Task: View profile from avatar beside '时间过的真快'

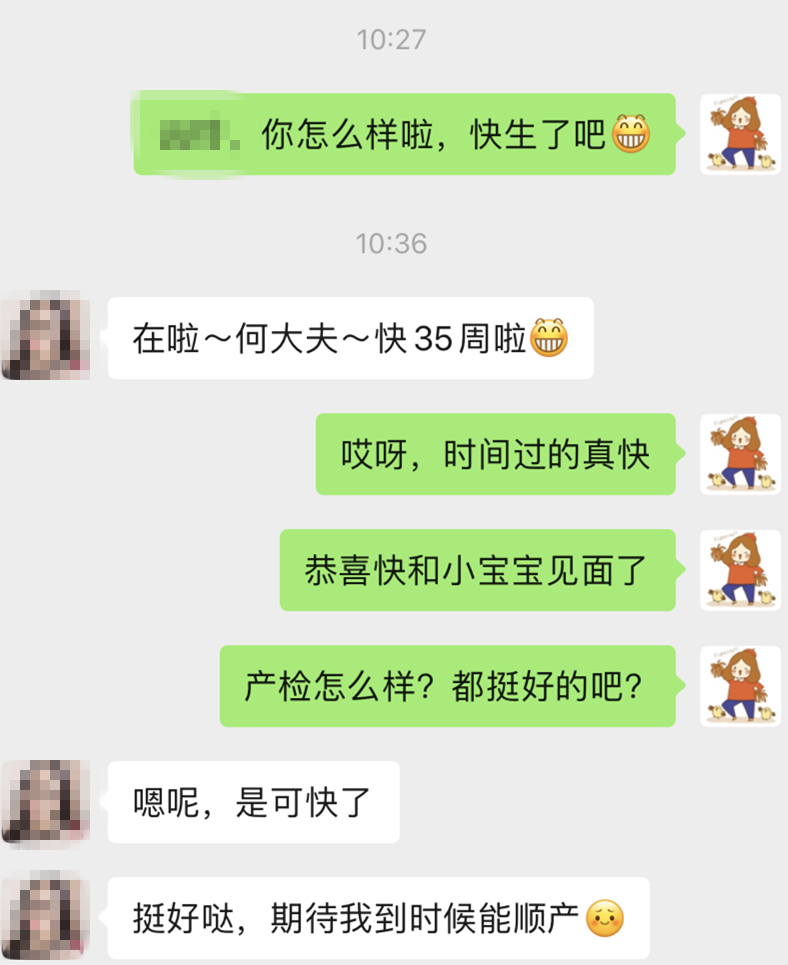Action: tap(740, 454)
